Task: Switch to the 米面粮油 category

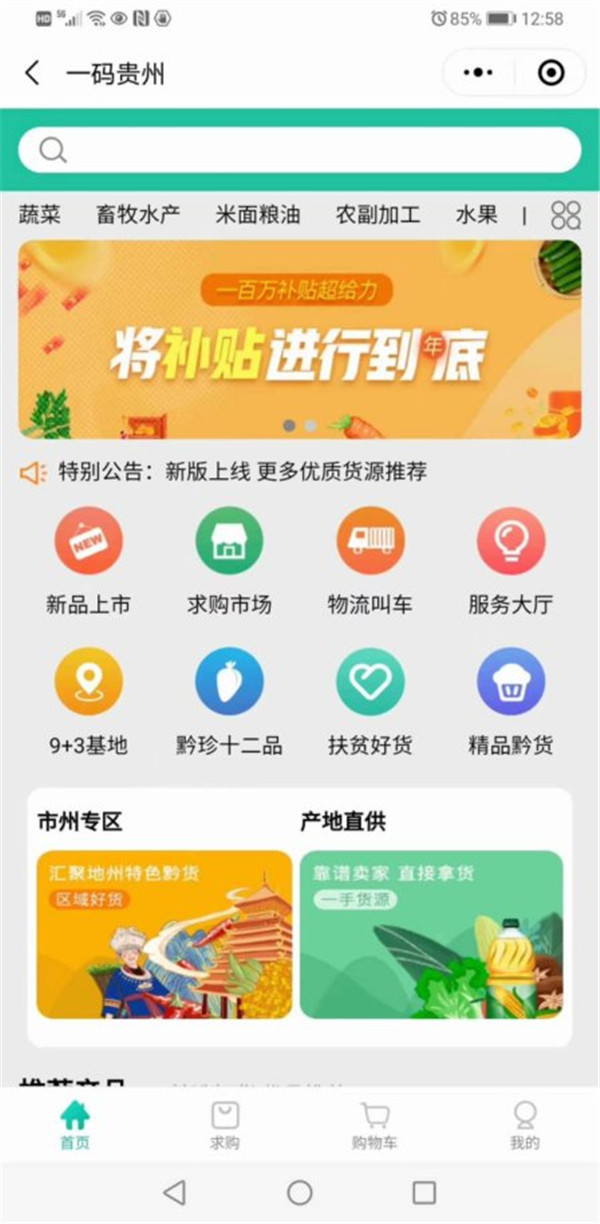Action: (x=257, y=215)
